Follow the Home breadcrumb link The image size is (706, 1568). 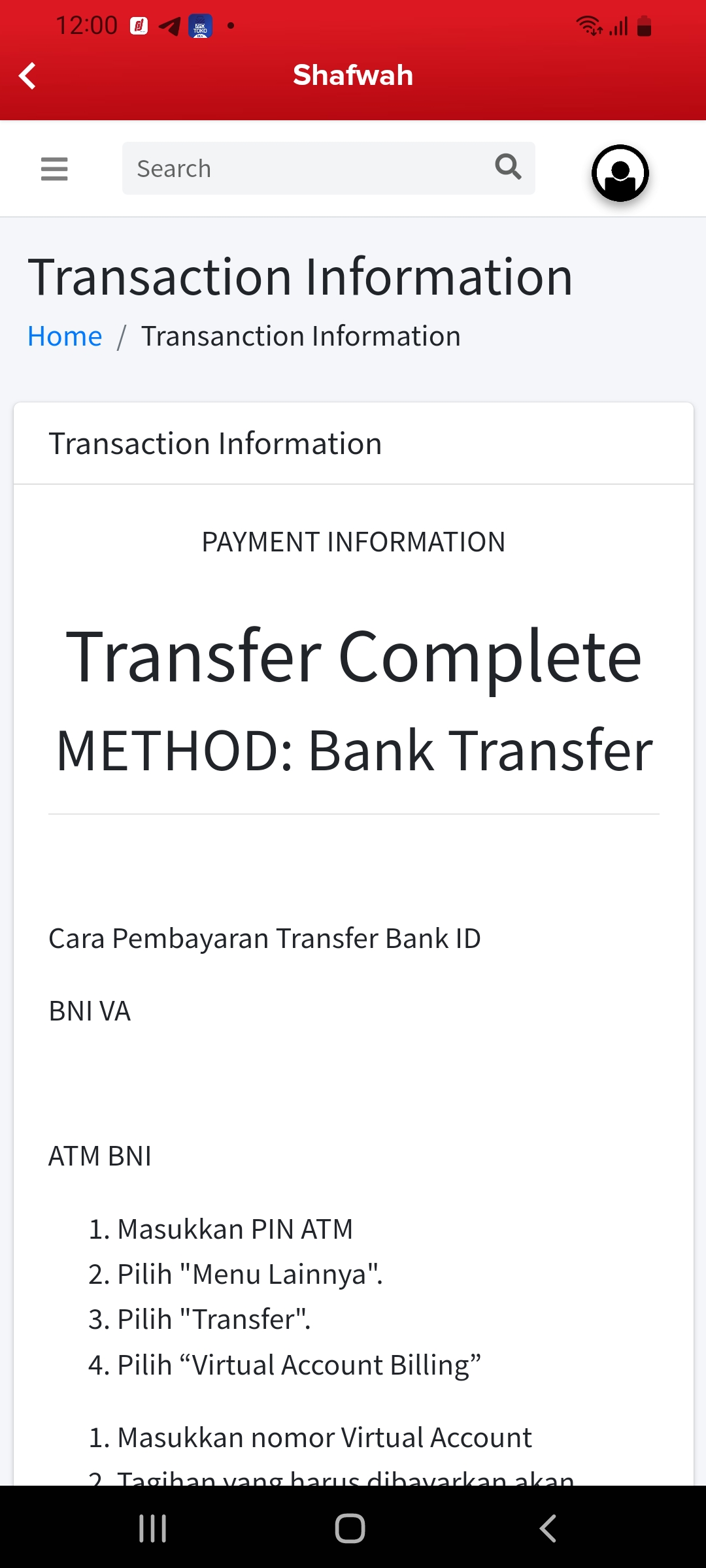pyautogui.click(x=65, y=336)
